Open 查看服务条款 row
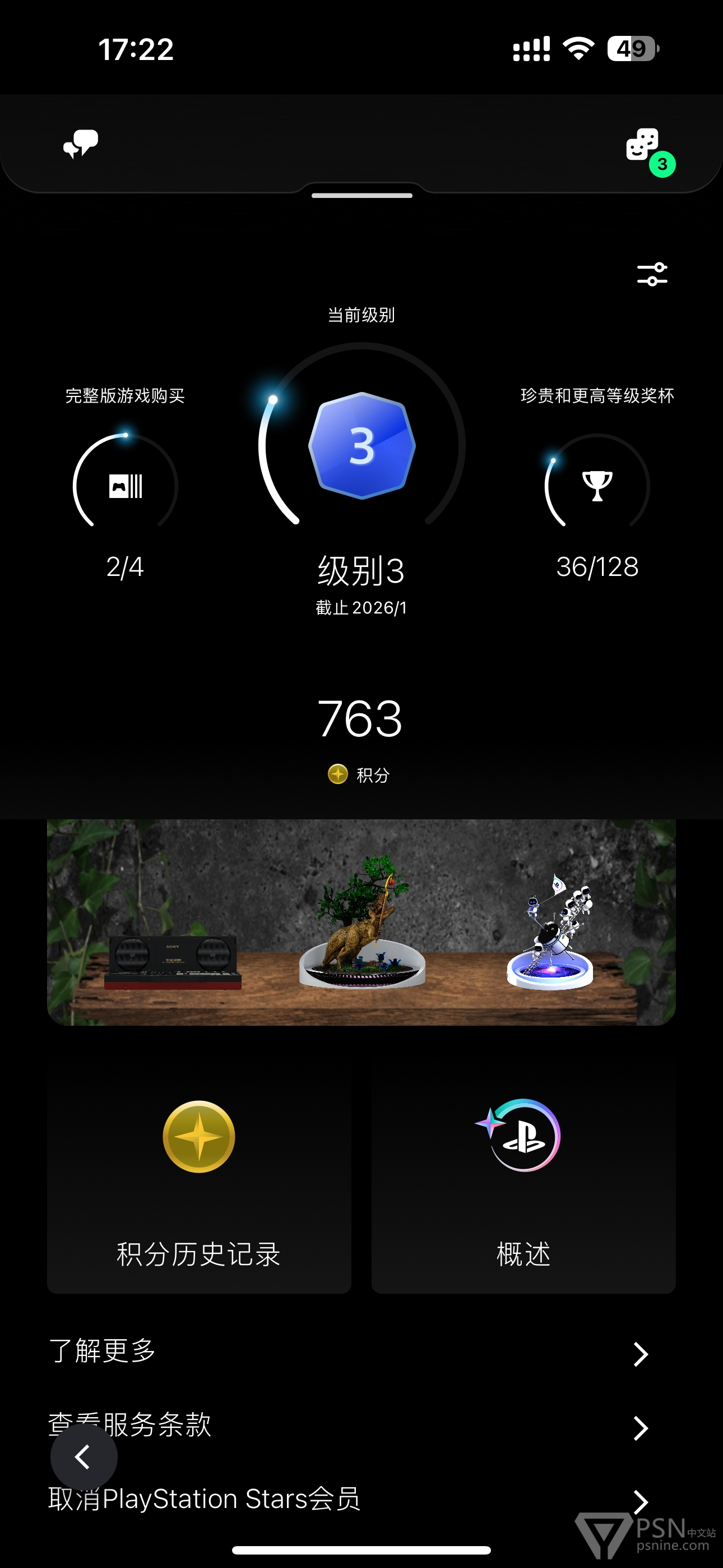 (x=361, y=1426)
